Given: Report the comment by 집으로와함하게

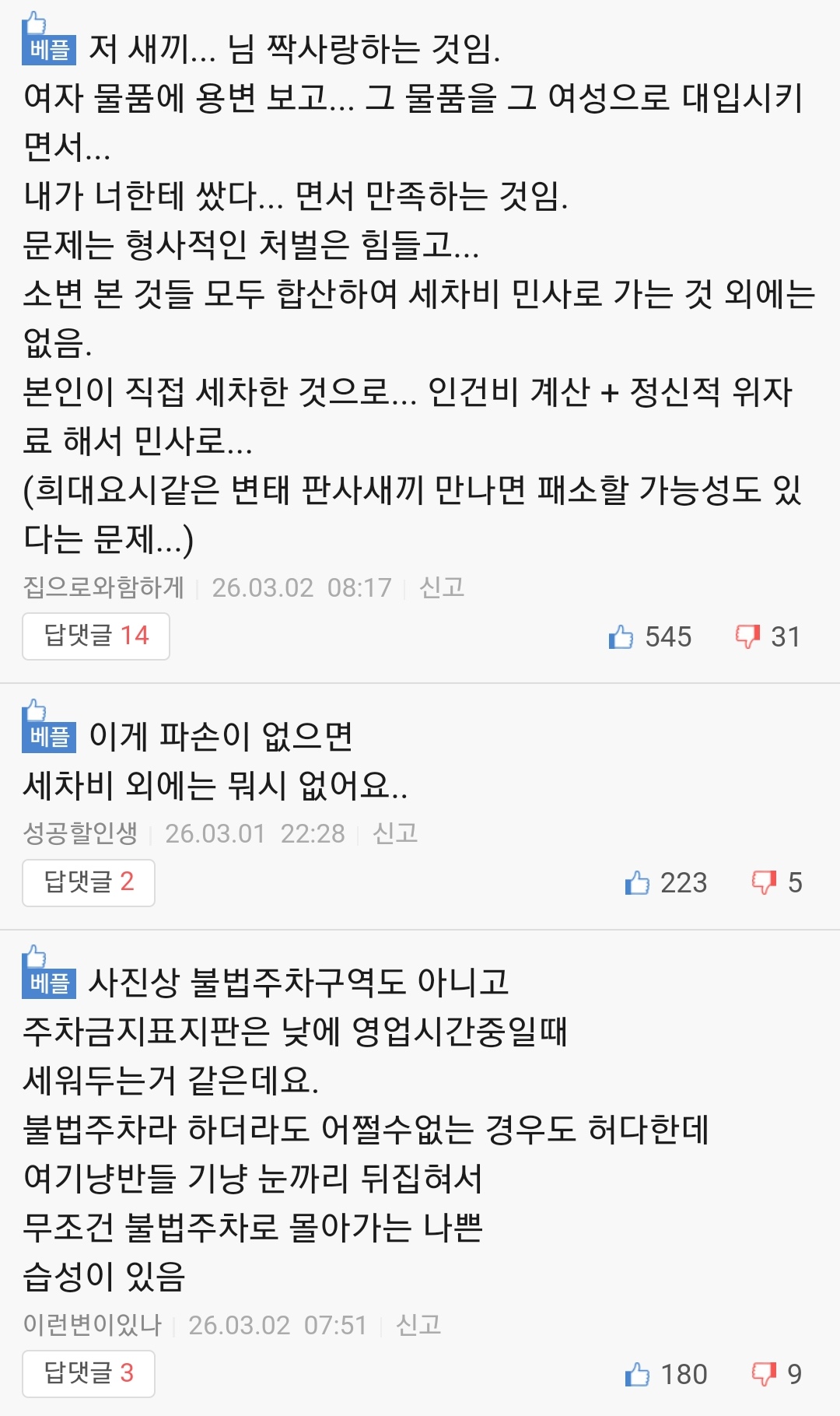Looking at the screenshot, I should (x=442, y=587).
